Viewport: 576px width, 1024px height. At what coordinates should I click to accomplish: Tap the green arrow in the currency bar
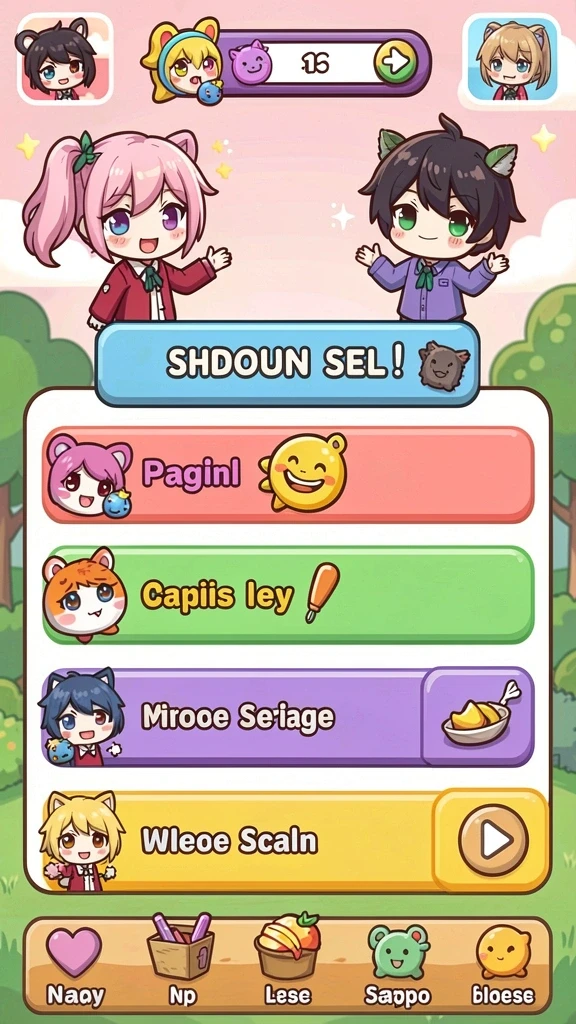[x=396, y=62]
